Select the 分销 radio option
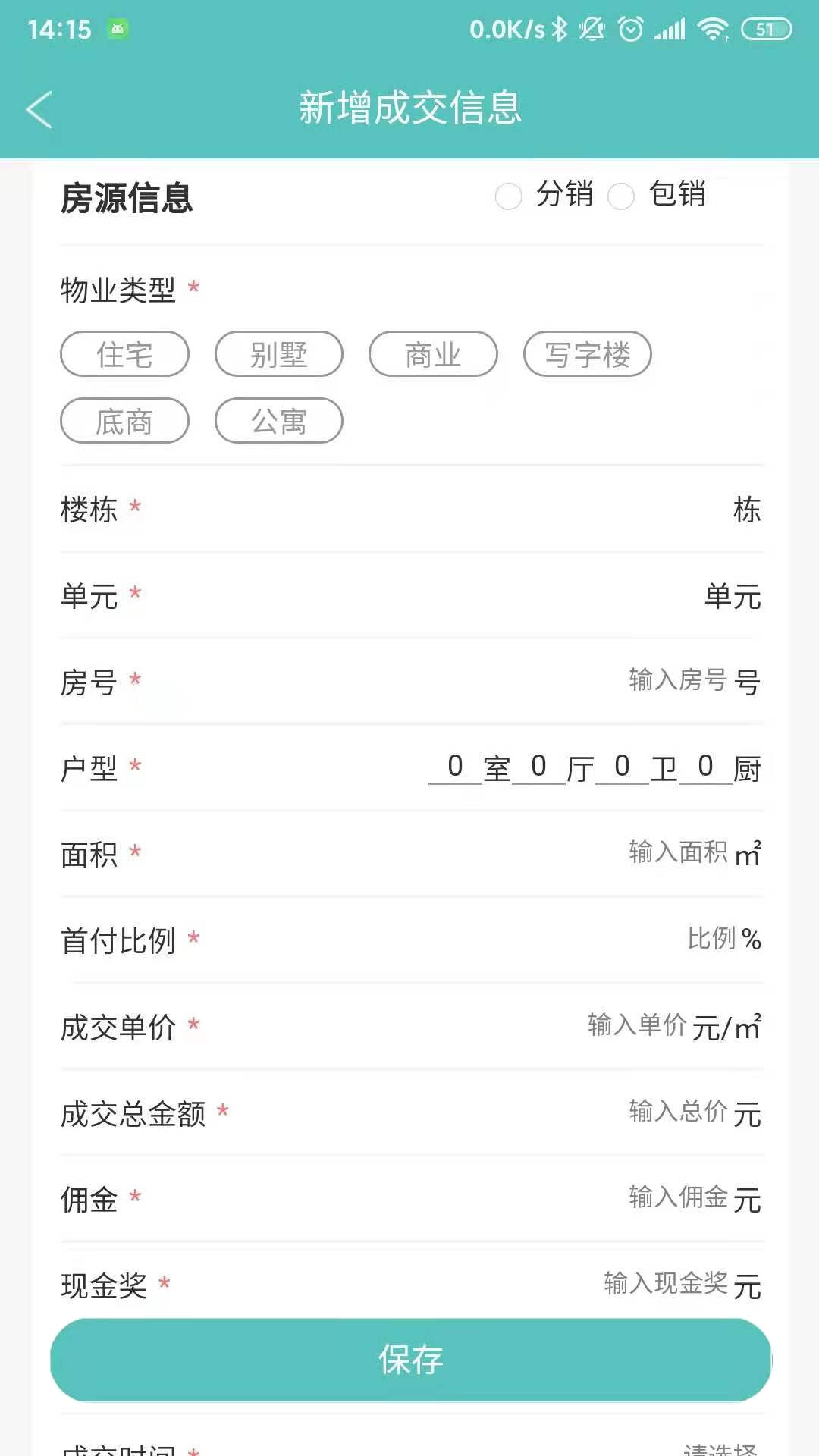This screenshot has height=1456, width=819. [509, 196]
